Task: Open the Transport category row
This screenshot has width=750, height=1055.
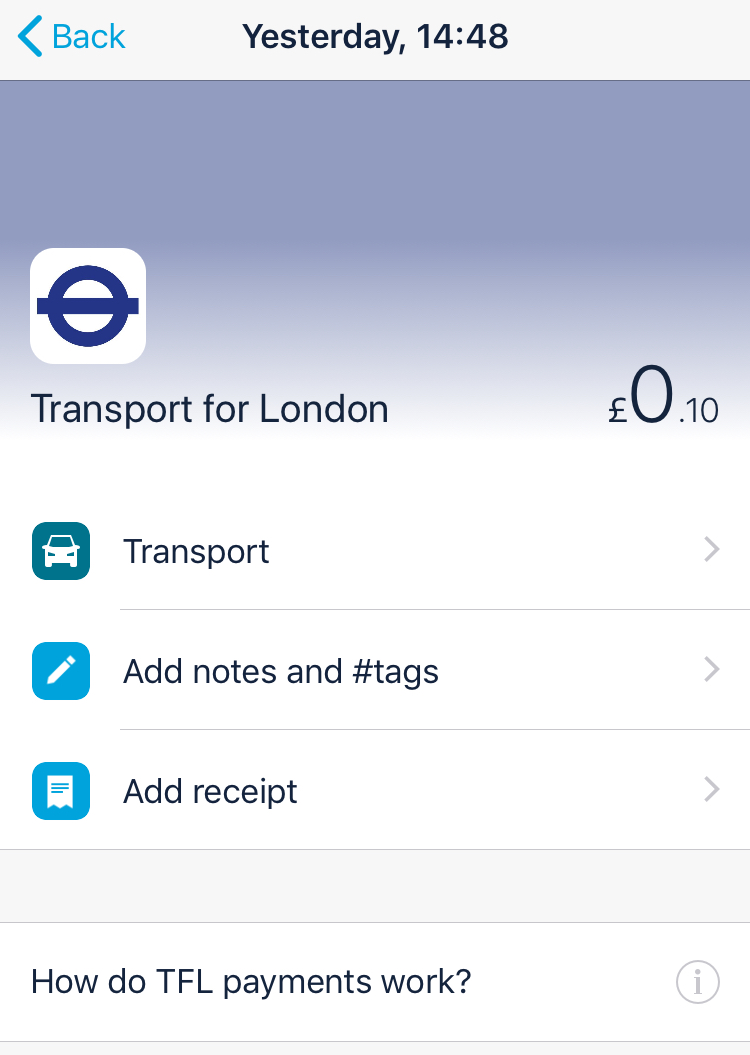Action: 375,551
